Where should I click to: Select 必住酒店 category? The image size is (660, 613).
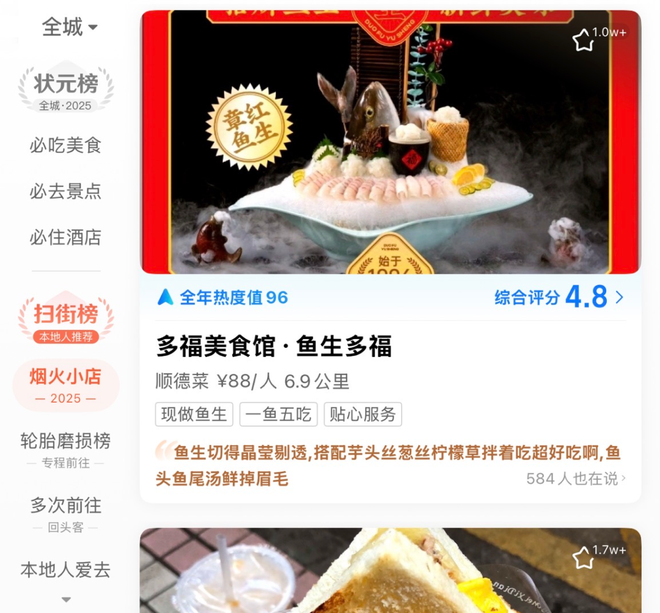coord(66,238)
